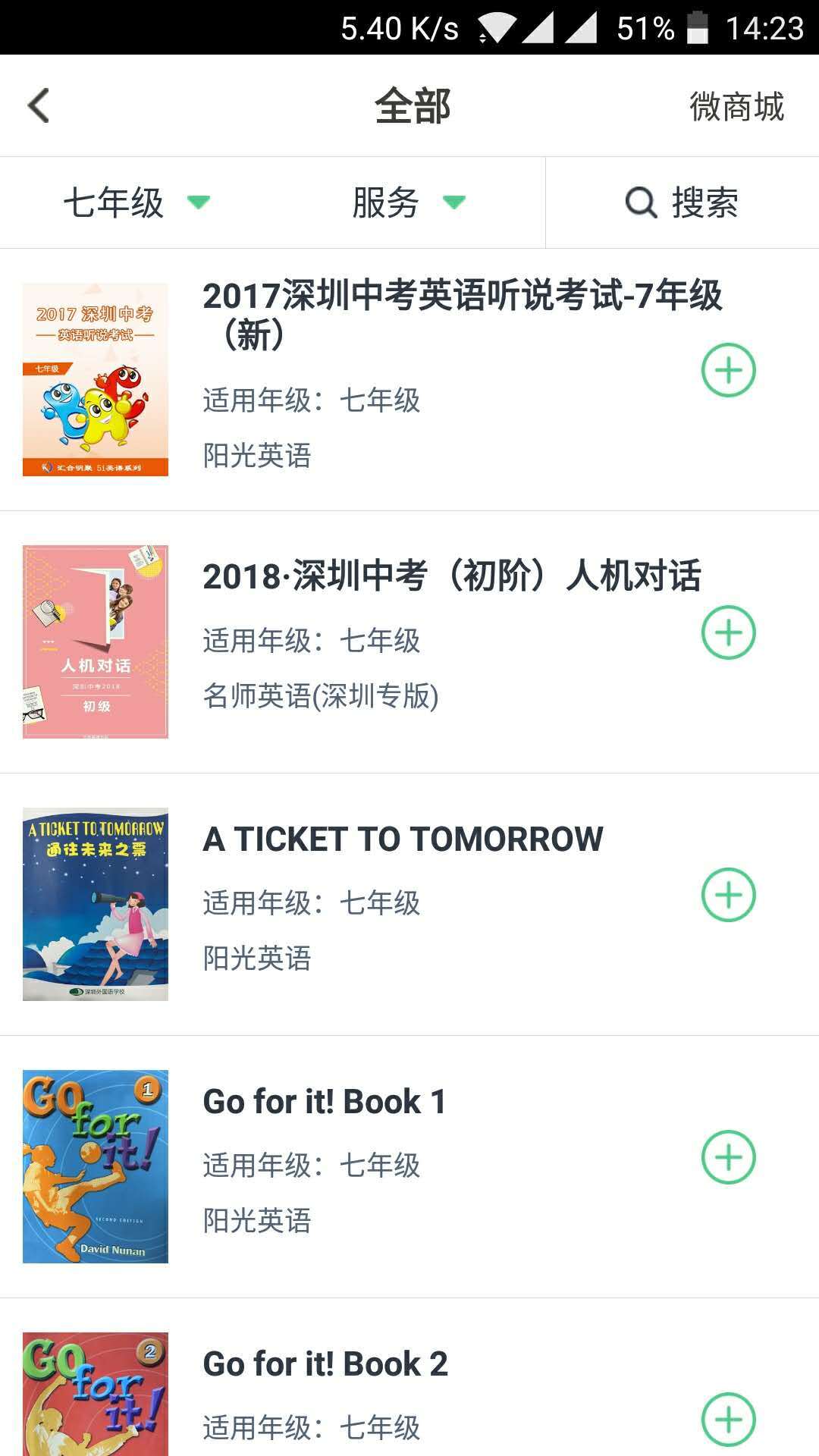Select the Go for it! Book 1 listing
The image size is (819, 1456).
326,1100
